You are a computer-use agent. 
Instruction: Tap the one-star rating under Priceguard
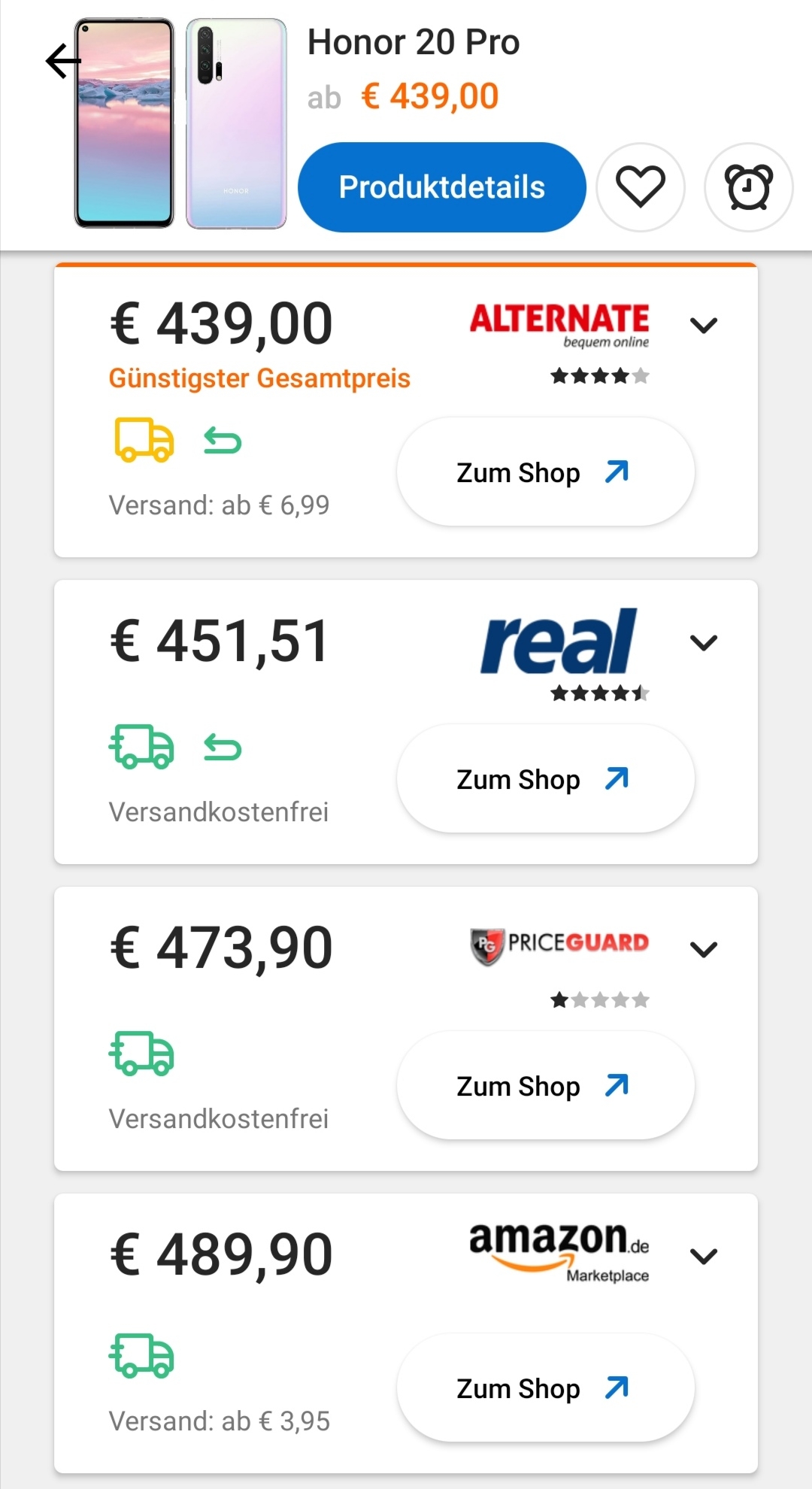point(599,1000)
